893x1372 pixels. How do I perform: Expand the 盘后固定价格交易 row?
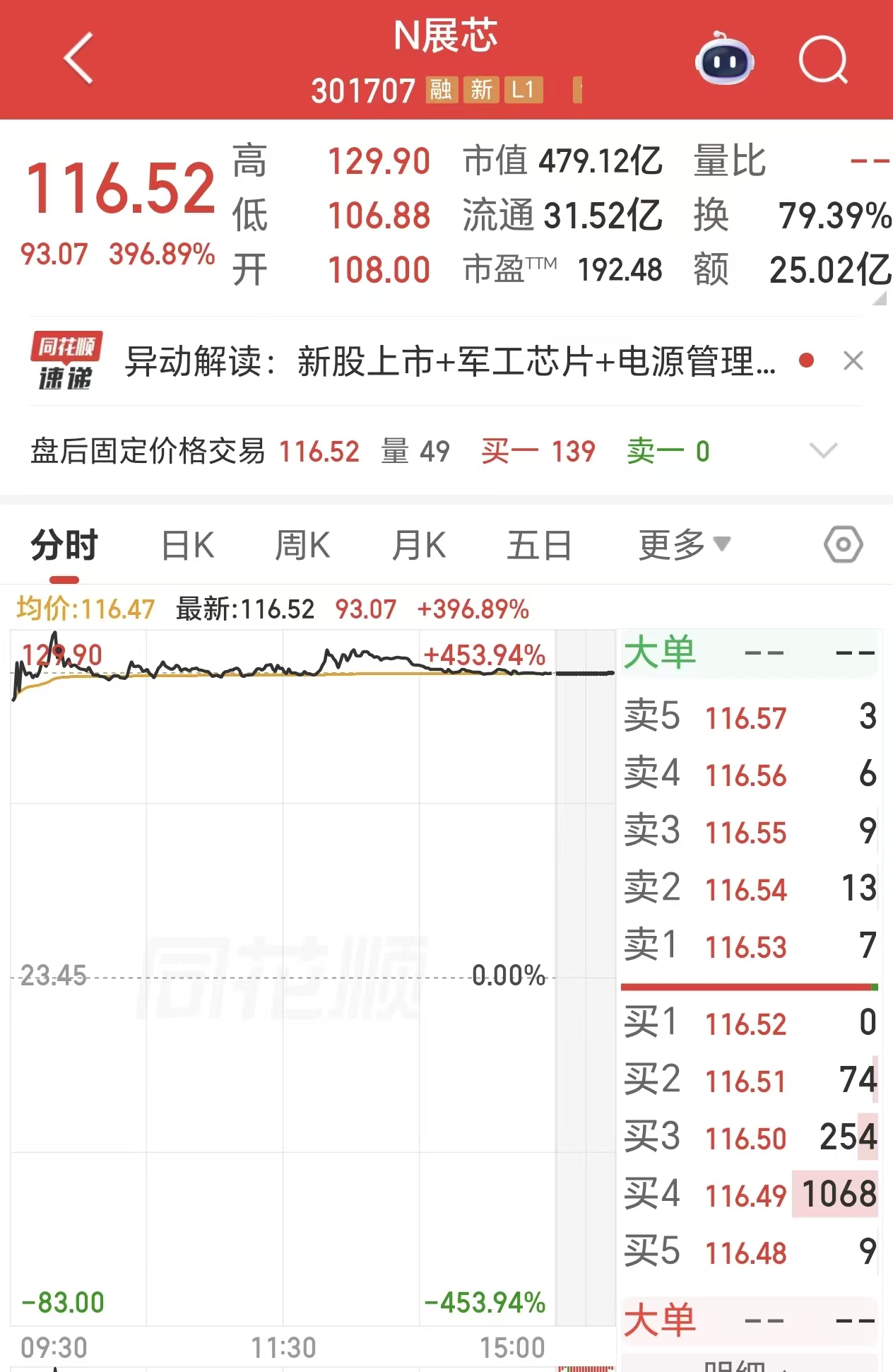(x=824, y=450)
